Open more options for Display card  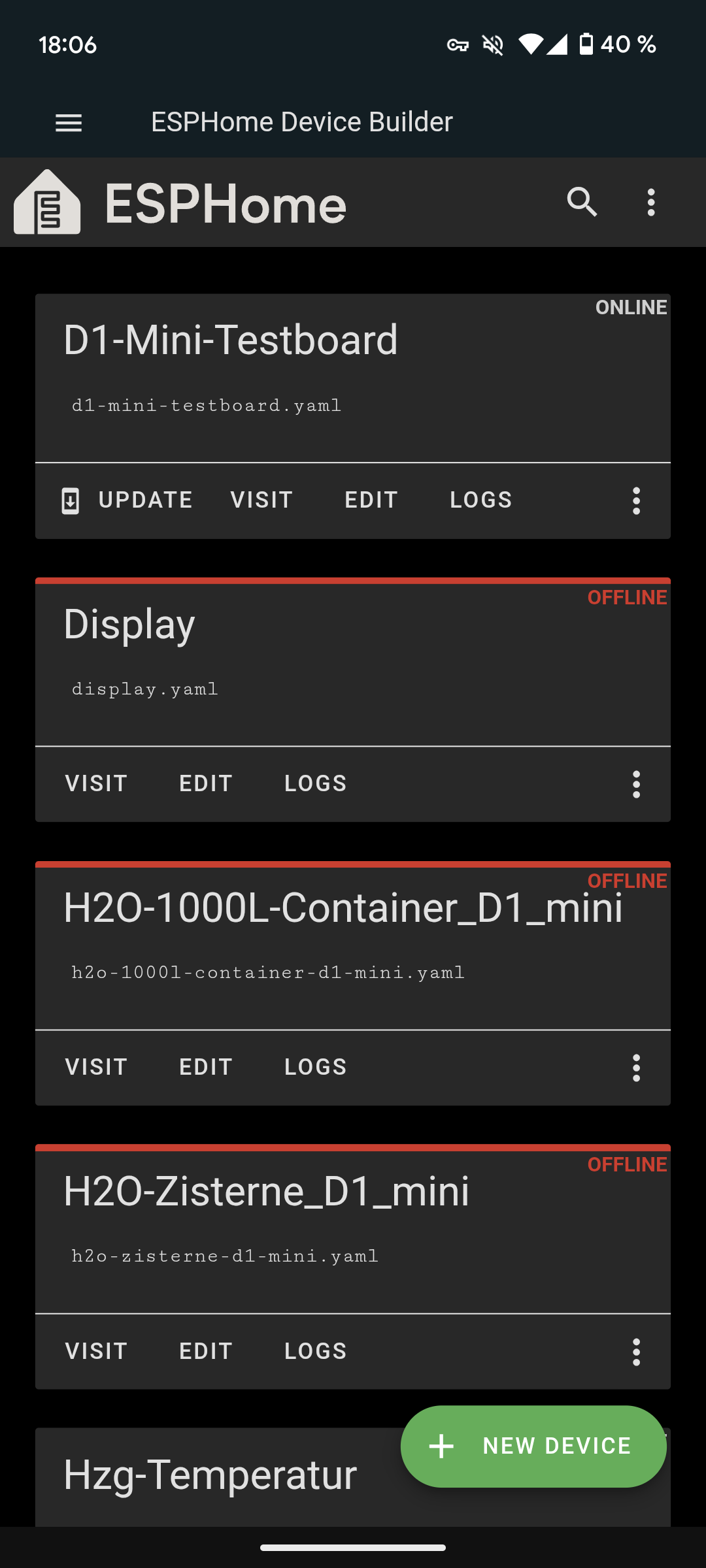(x=636, y=784)
